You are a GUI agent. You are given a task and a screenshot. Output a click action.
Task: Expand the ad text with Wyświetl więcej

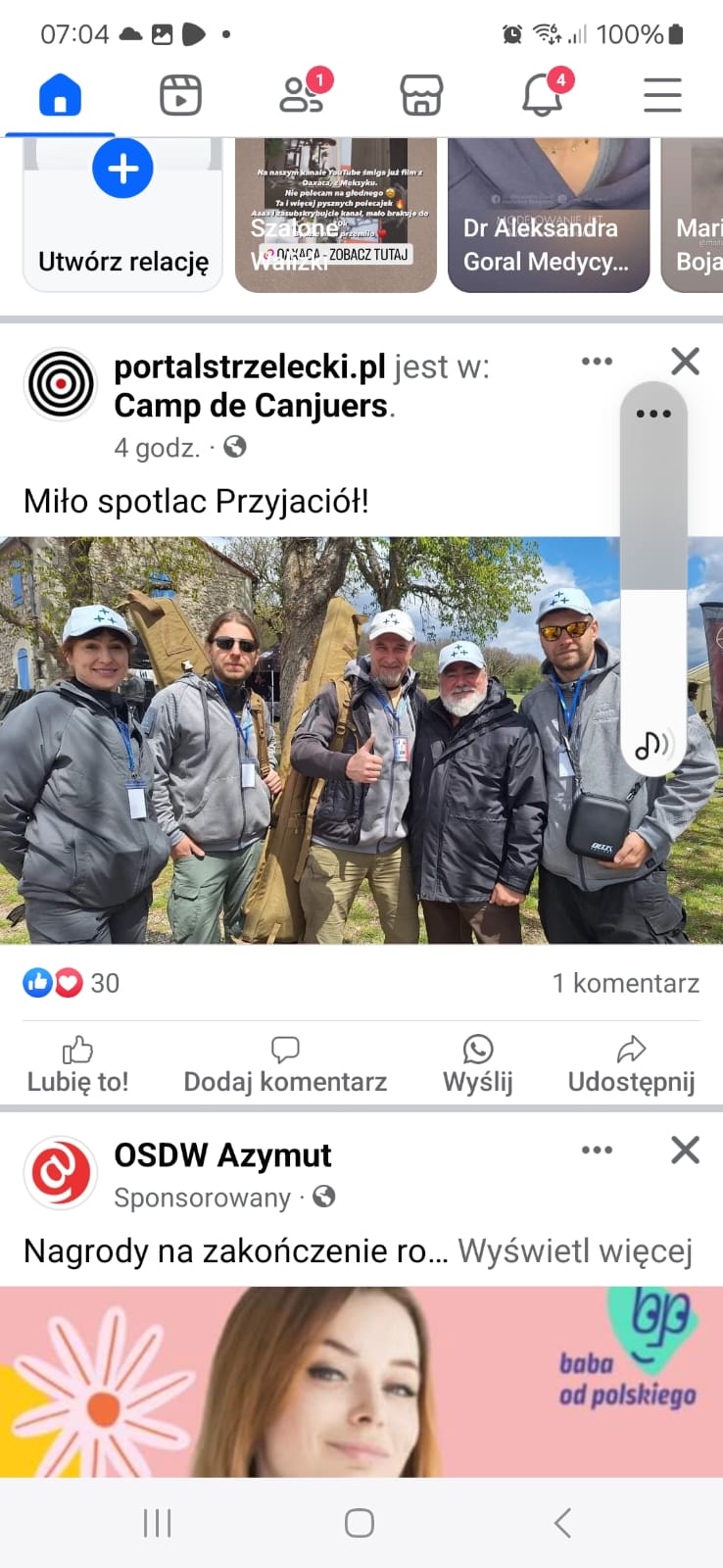(x=575, y=1251)
